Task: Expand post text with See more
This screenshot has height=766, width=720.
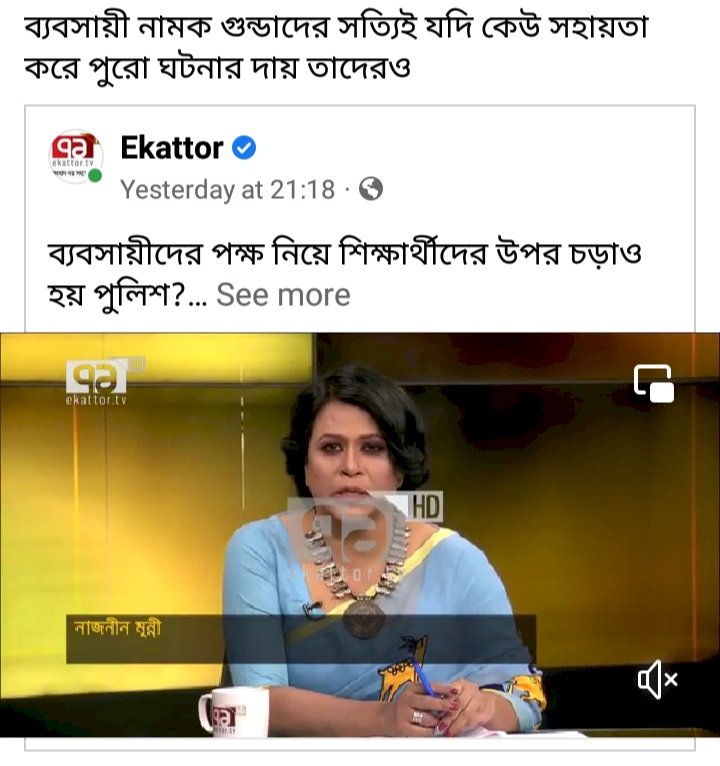Action: 283,295
